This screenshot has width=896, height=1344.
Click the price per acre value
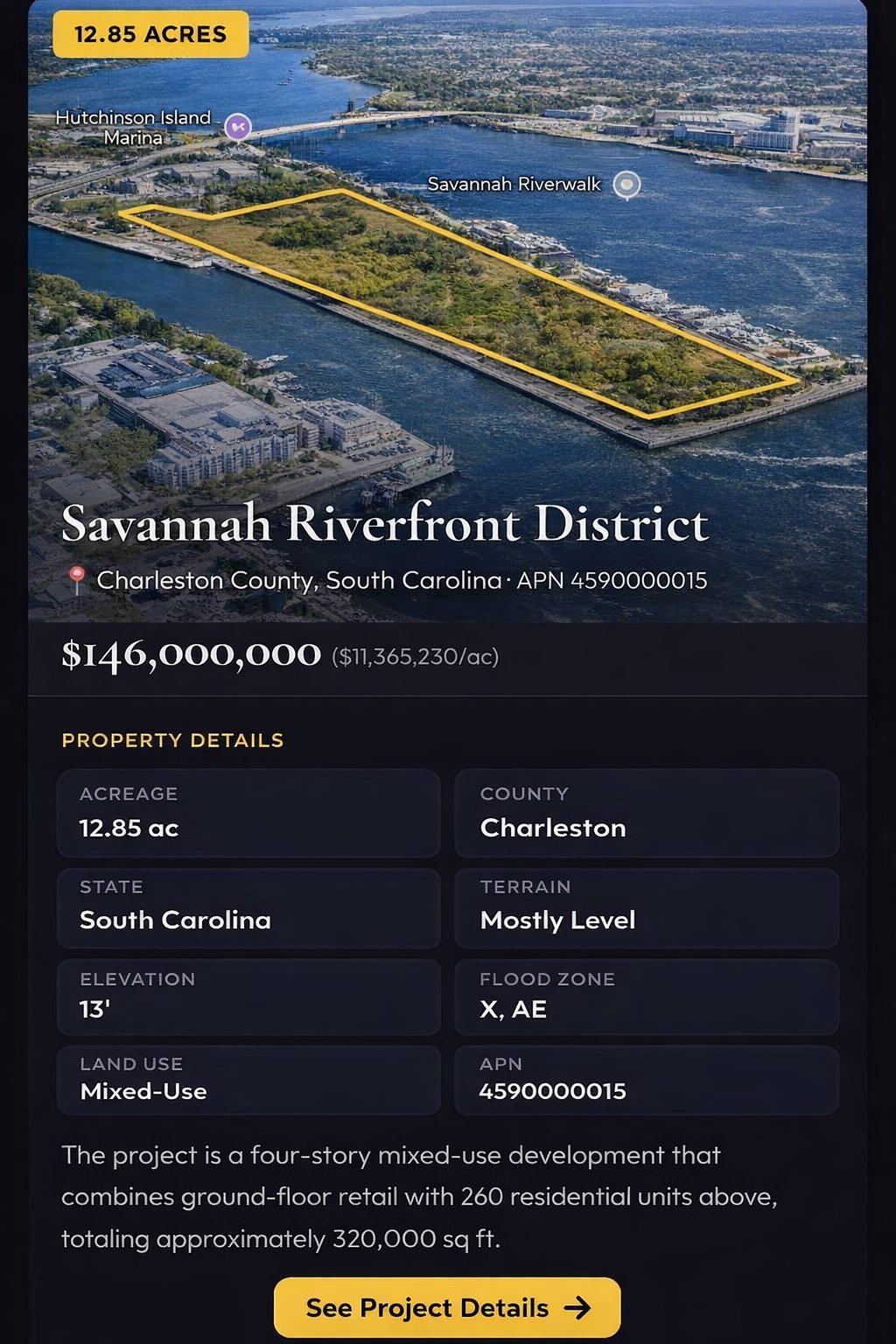(414, 655)
